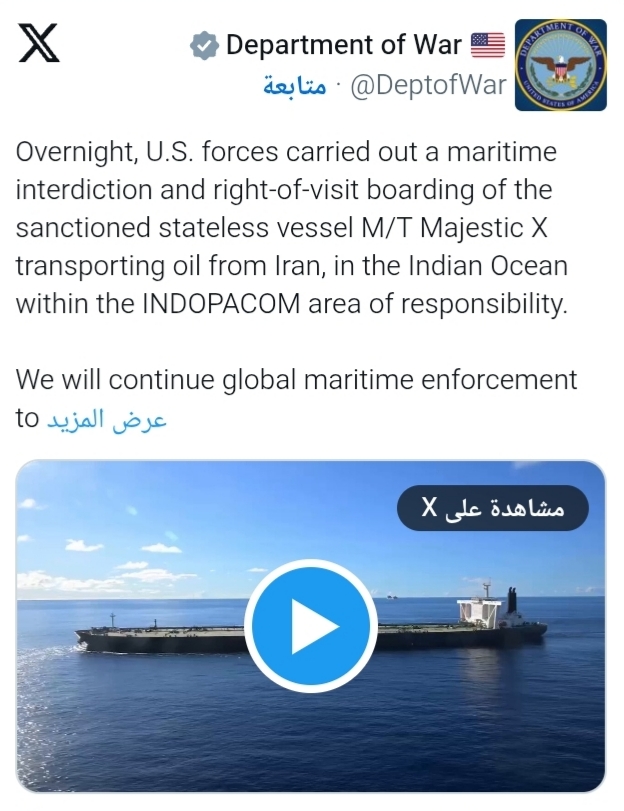Play the tanker video
The height and width of the screenshot is (811, 624).
pos(310,626)
